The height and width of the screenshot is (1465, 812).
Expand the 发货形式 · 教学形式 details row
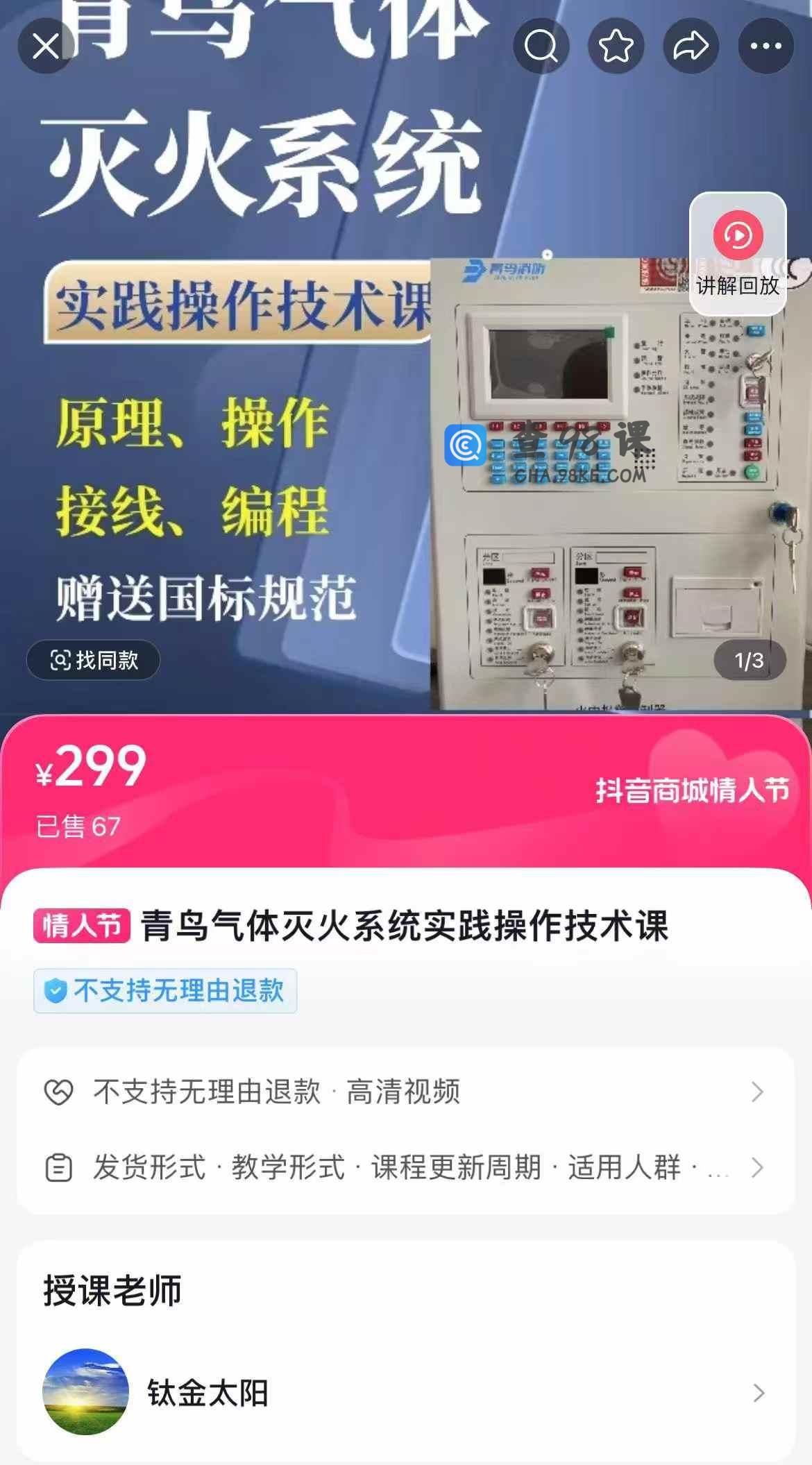pos(405,1167)
